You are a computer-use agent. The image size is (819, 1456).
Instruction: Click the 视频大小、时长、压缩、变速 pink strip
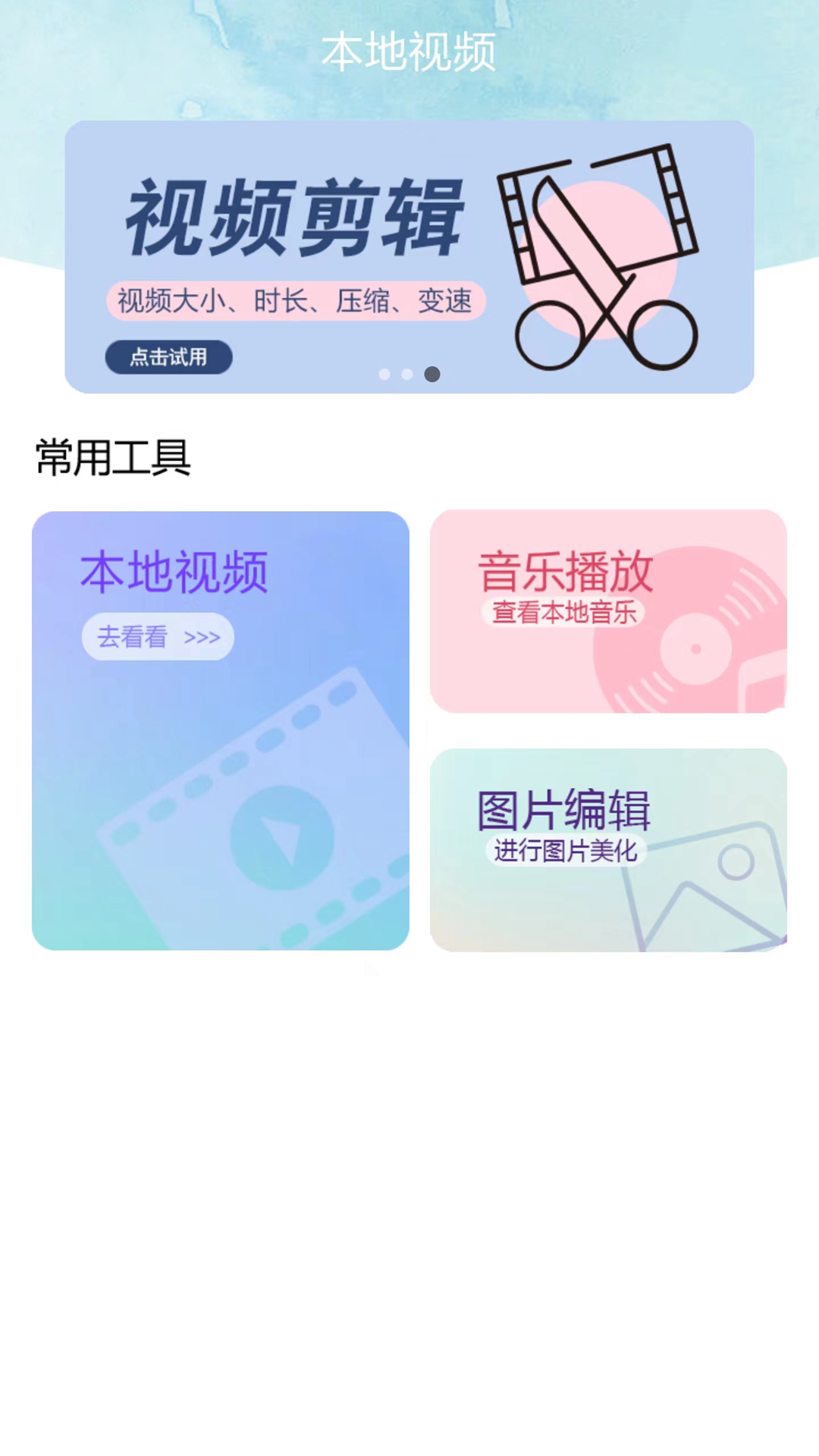tap(295, 300)
